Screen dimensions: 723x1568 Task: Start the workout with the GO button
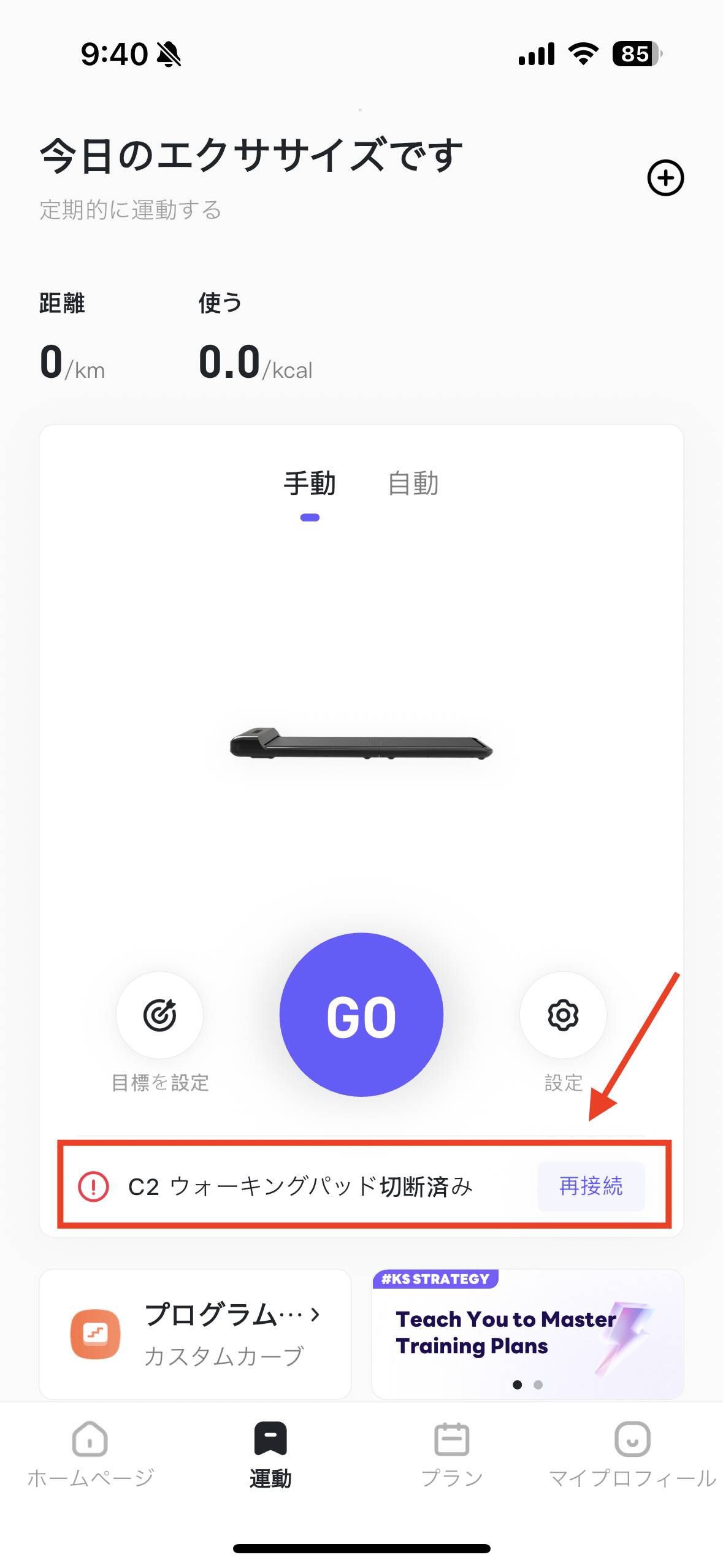click(361, 1015)
